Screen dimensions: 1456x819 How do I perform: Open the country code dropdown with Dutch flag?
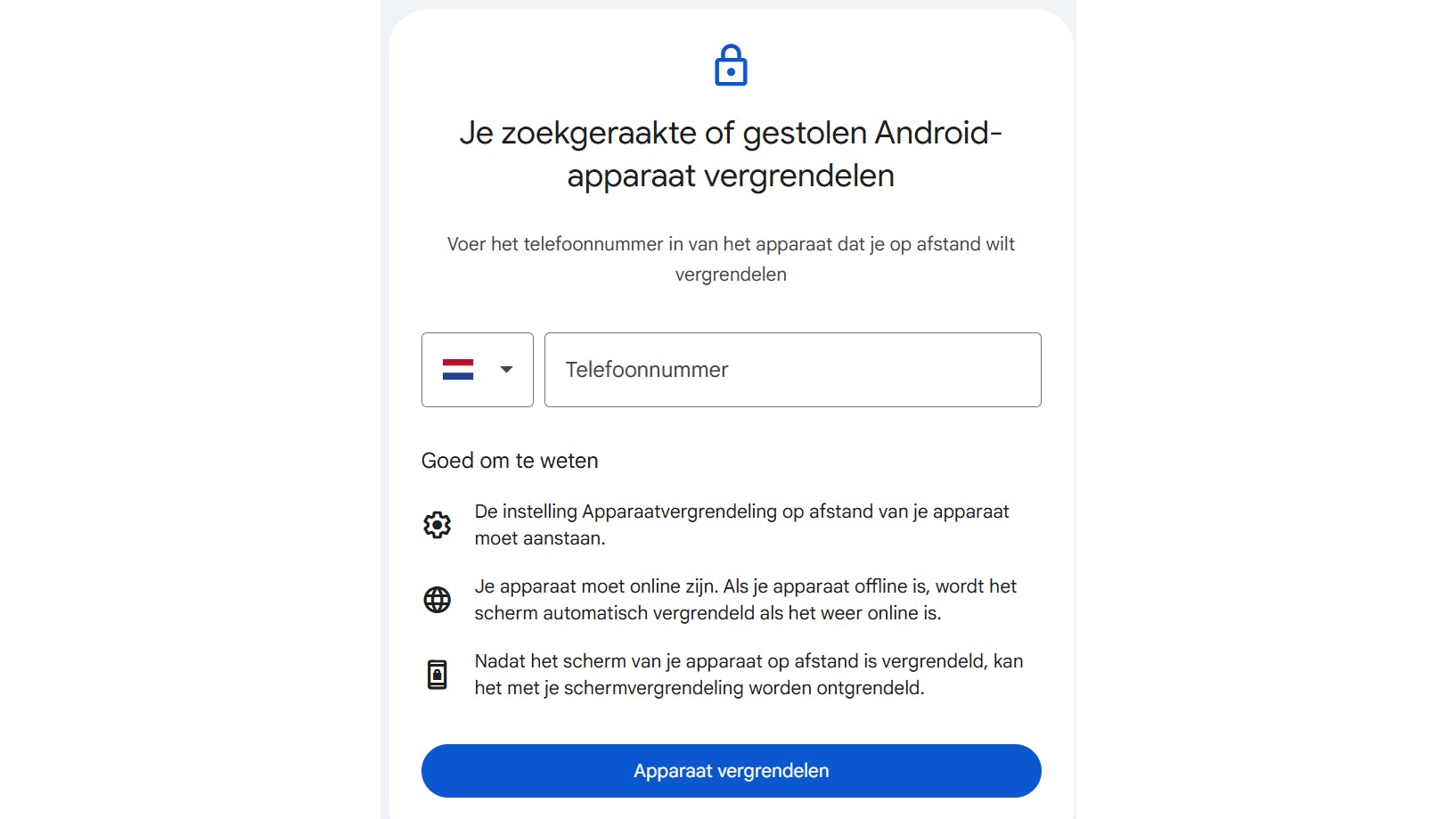click(477, 370)
